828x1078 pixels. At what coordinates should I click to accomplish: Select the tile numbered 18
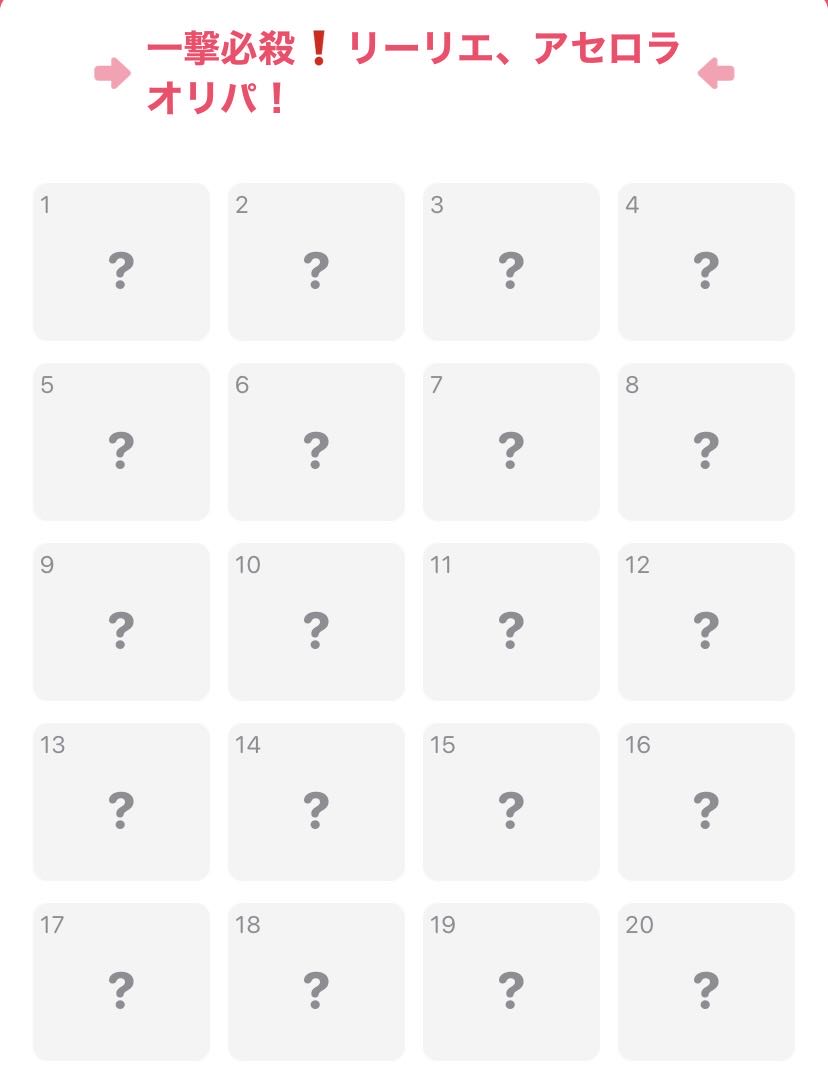(x=316, y=982)
